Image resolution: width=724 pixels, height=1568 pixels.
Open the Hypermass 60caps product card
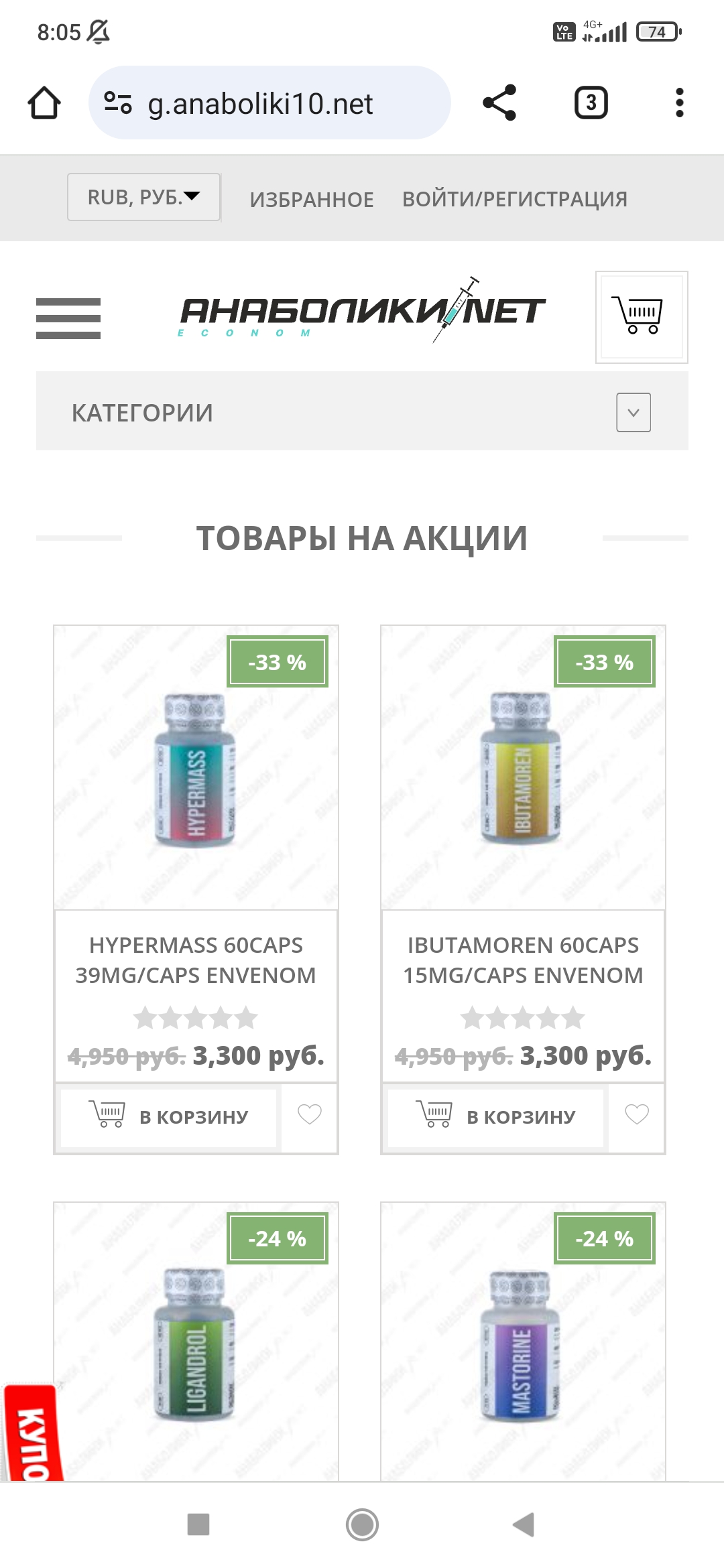[196, 960]
